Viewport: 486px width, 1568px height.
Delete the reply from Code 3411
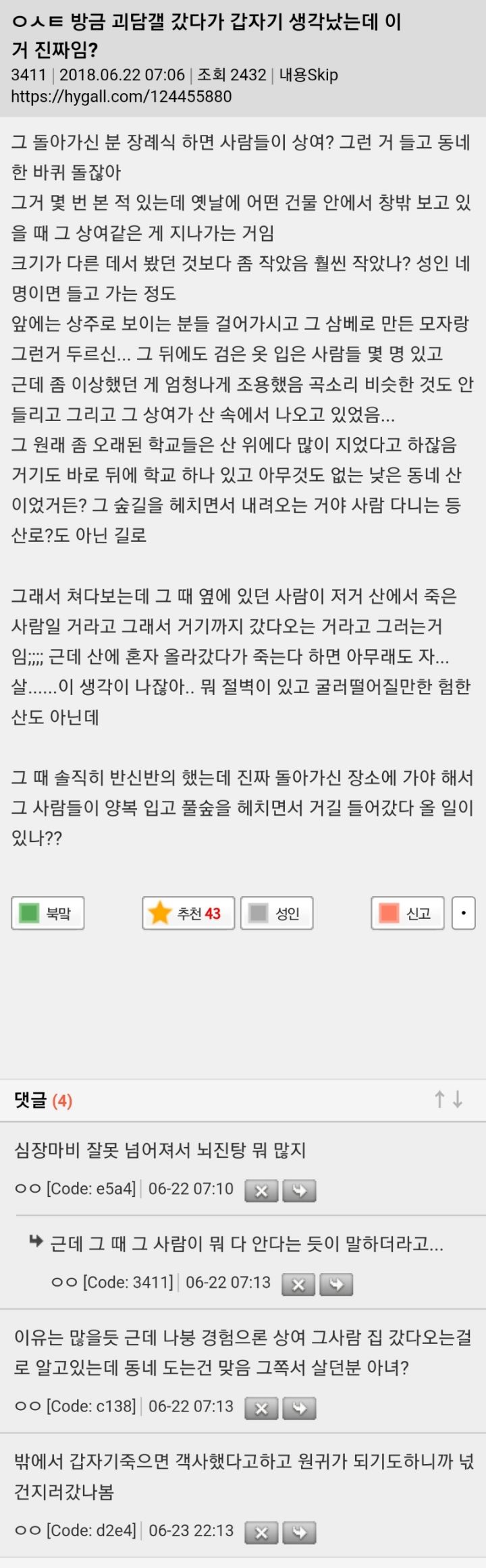tap(298, 1285)
